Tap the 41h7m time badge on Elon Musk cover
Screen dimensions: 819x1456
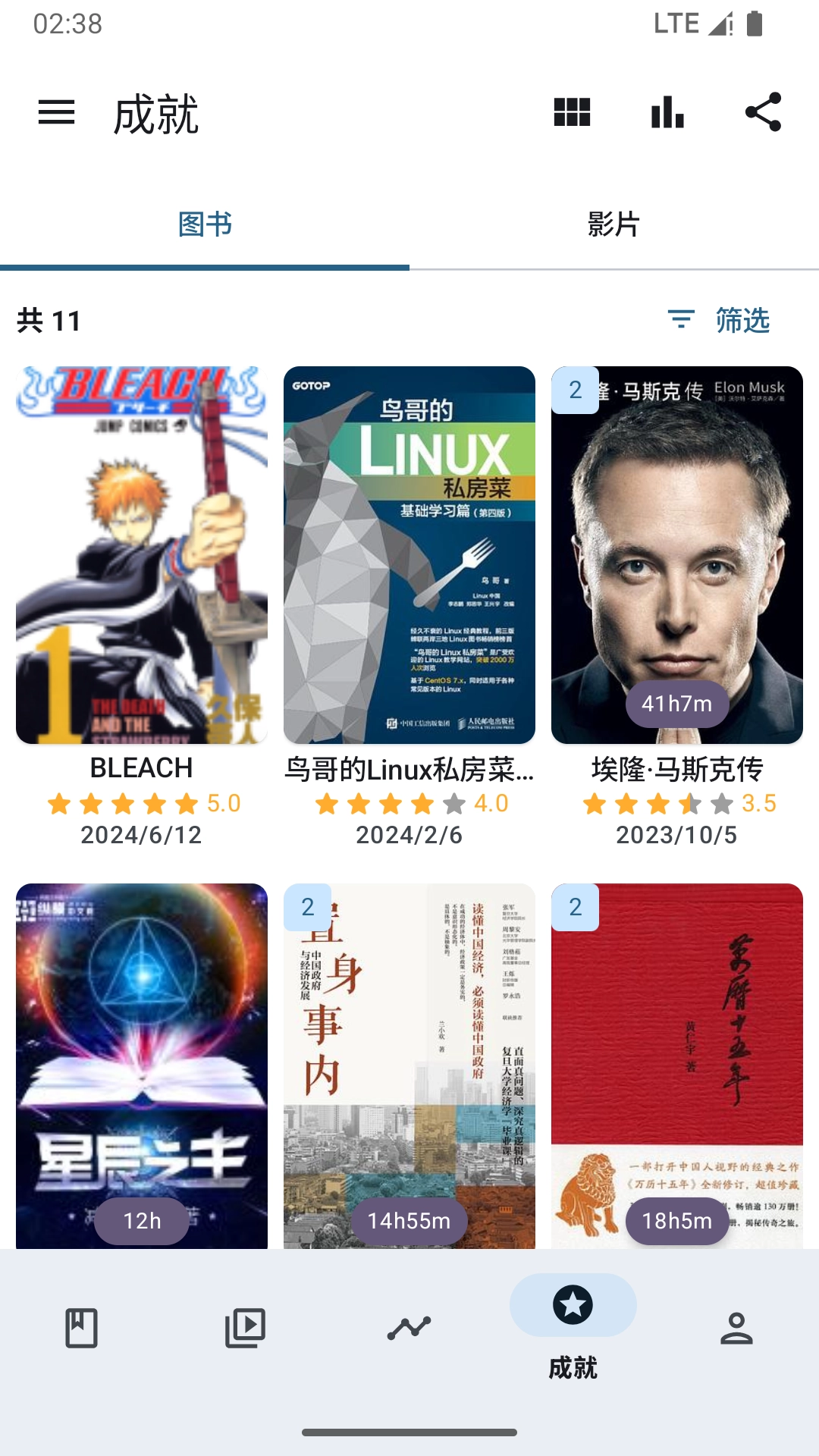[x=676, y=704]
